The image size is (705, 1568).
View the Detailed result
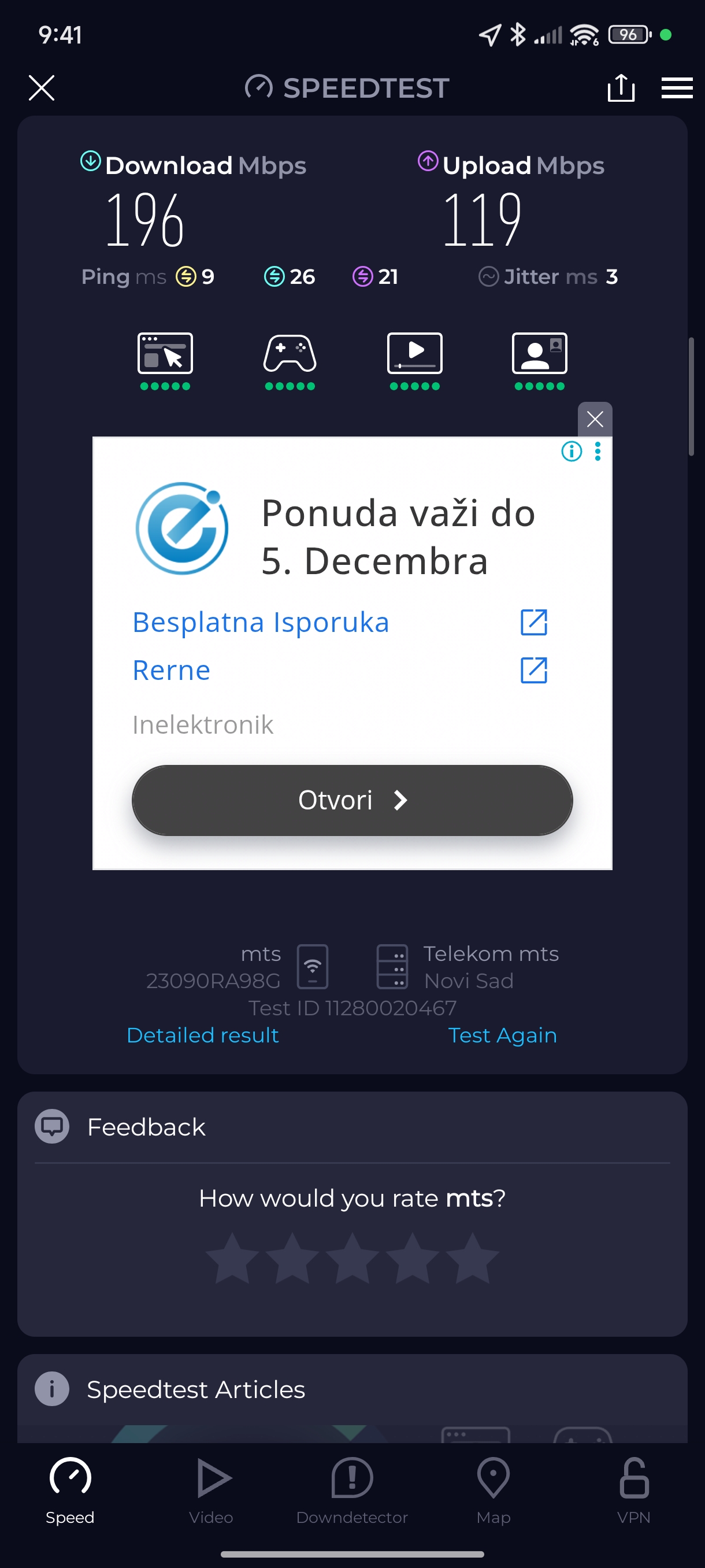tap(203, 1035)
